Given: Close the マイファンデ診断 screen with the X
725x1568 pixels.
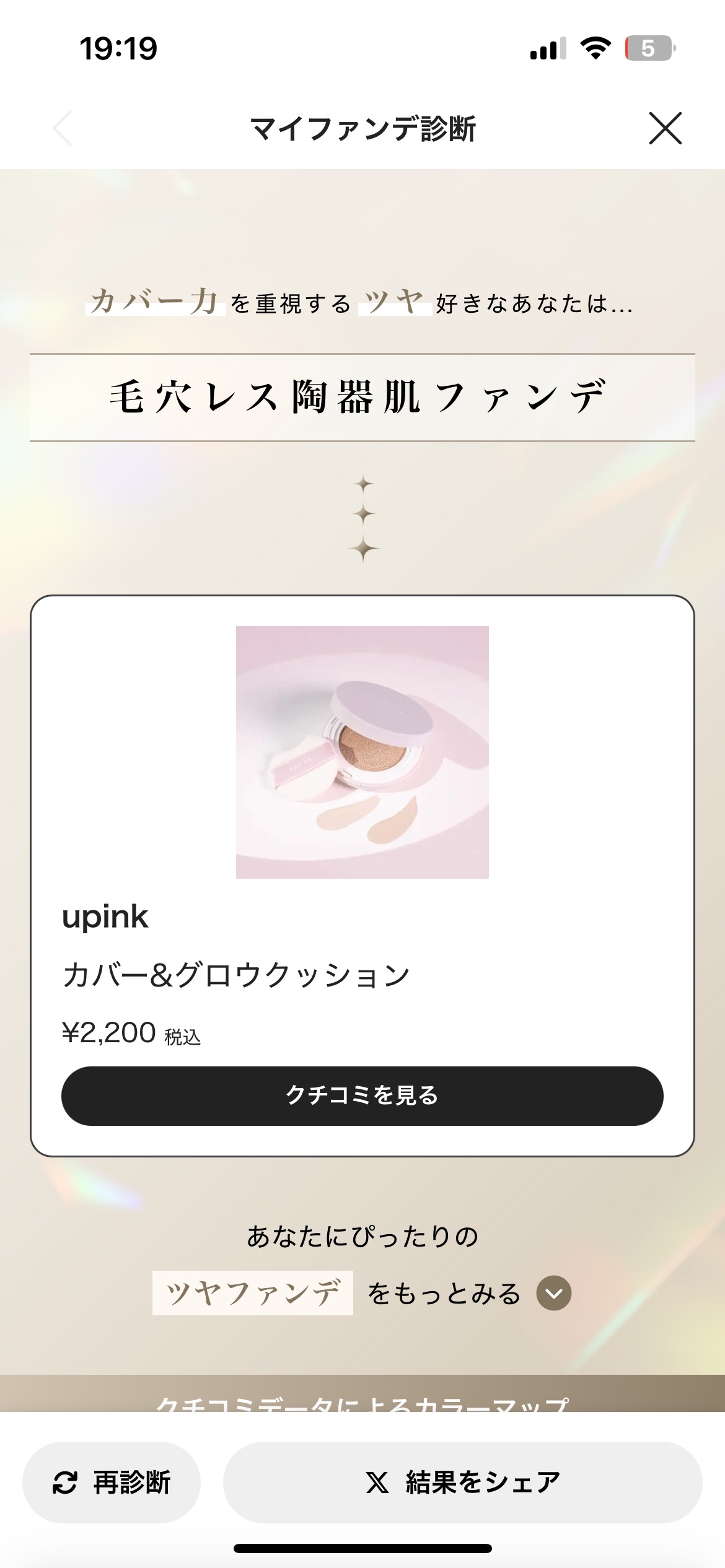Looking at the screenshot, I should click(665, 129).
